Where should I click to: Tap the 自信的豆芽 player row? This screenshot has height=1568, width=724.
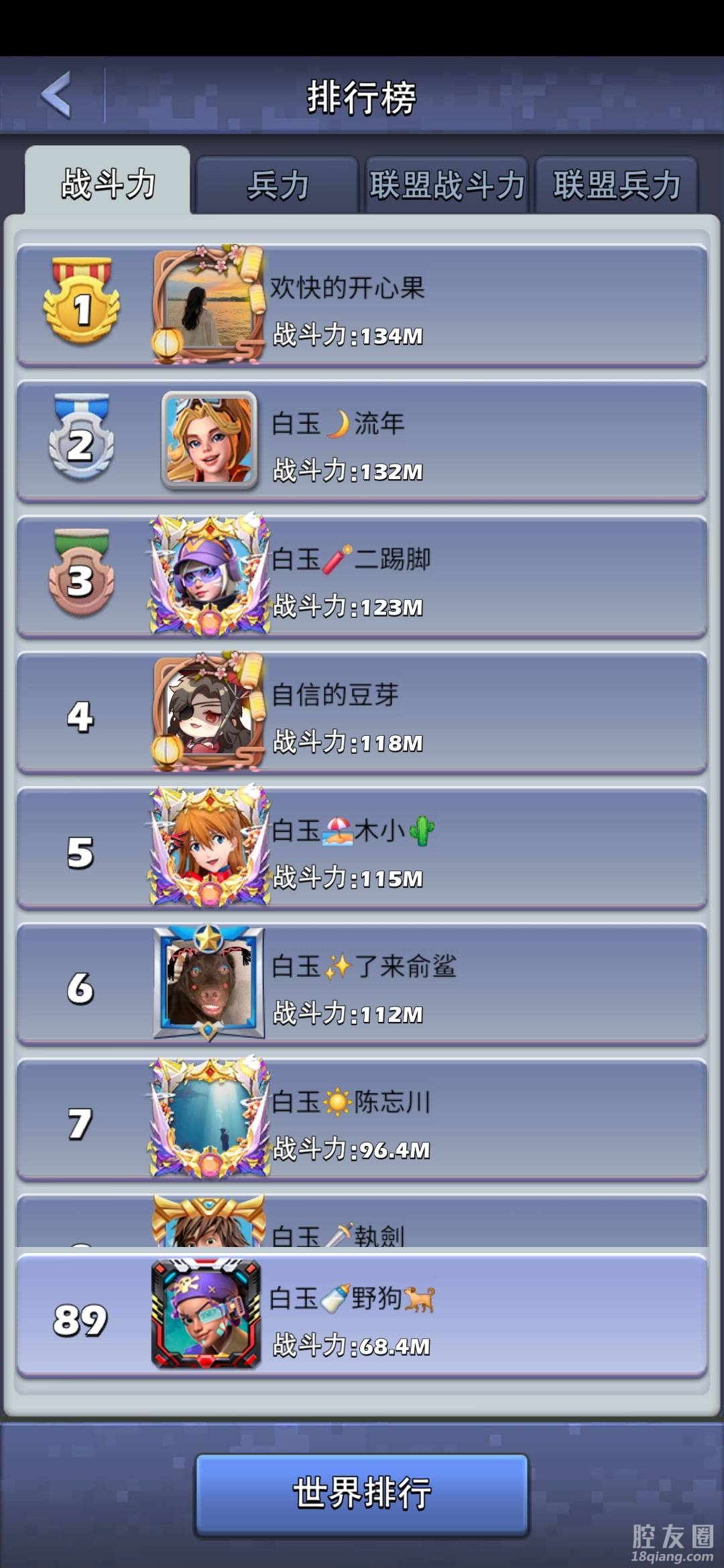[x=362, y=714]
